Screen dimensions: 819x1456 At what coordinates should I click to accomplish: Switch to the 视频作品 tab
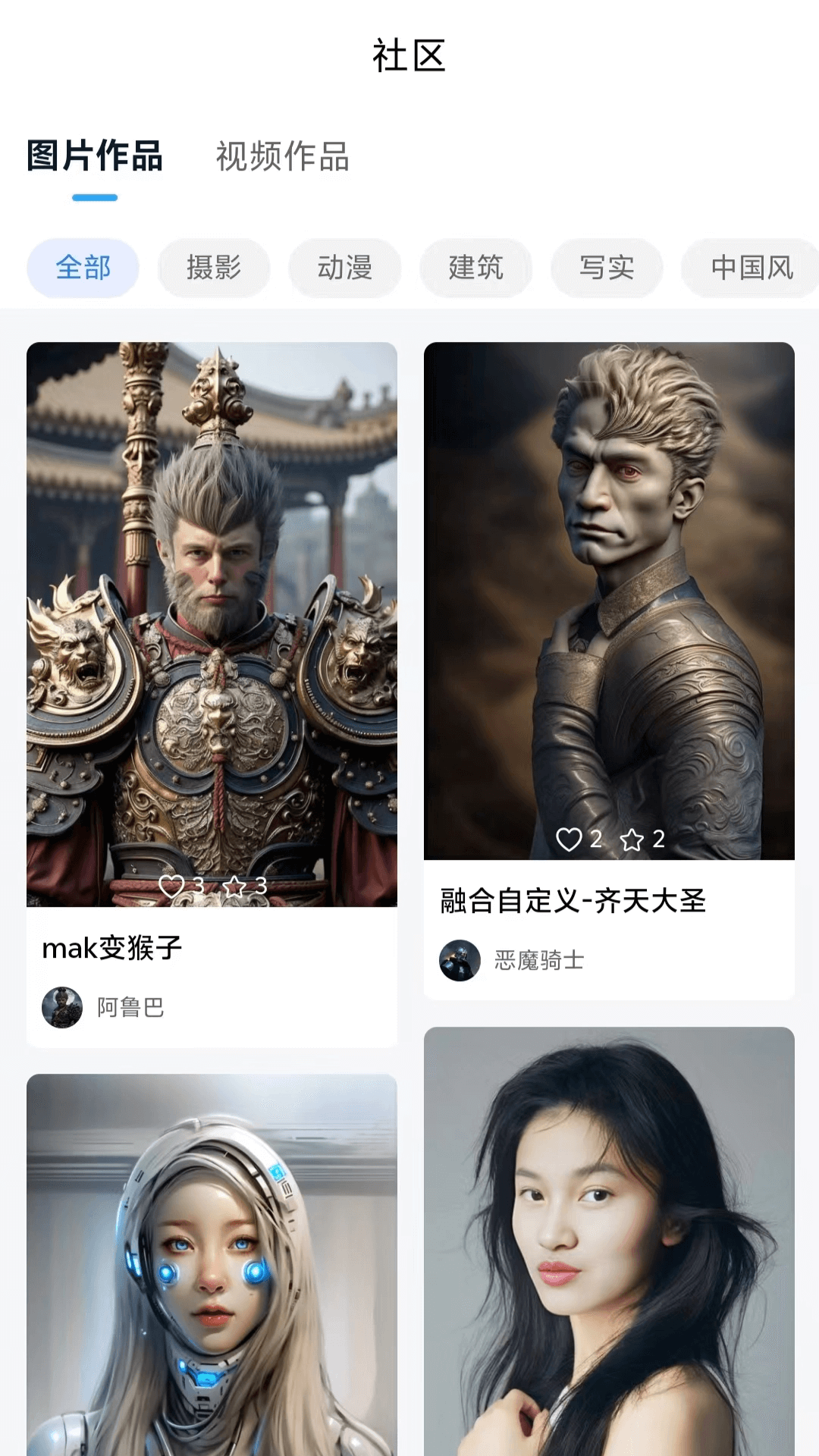coord(282,157)
